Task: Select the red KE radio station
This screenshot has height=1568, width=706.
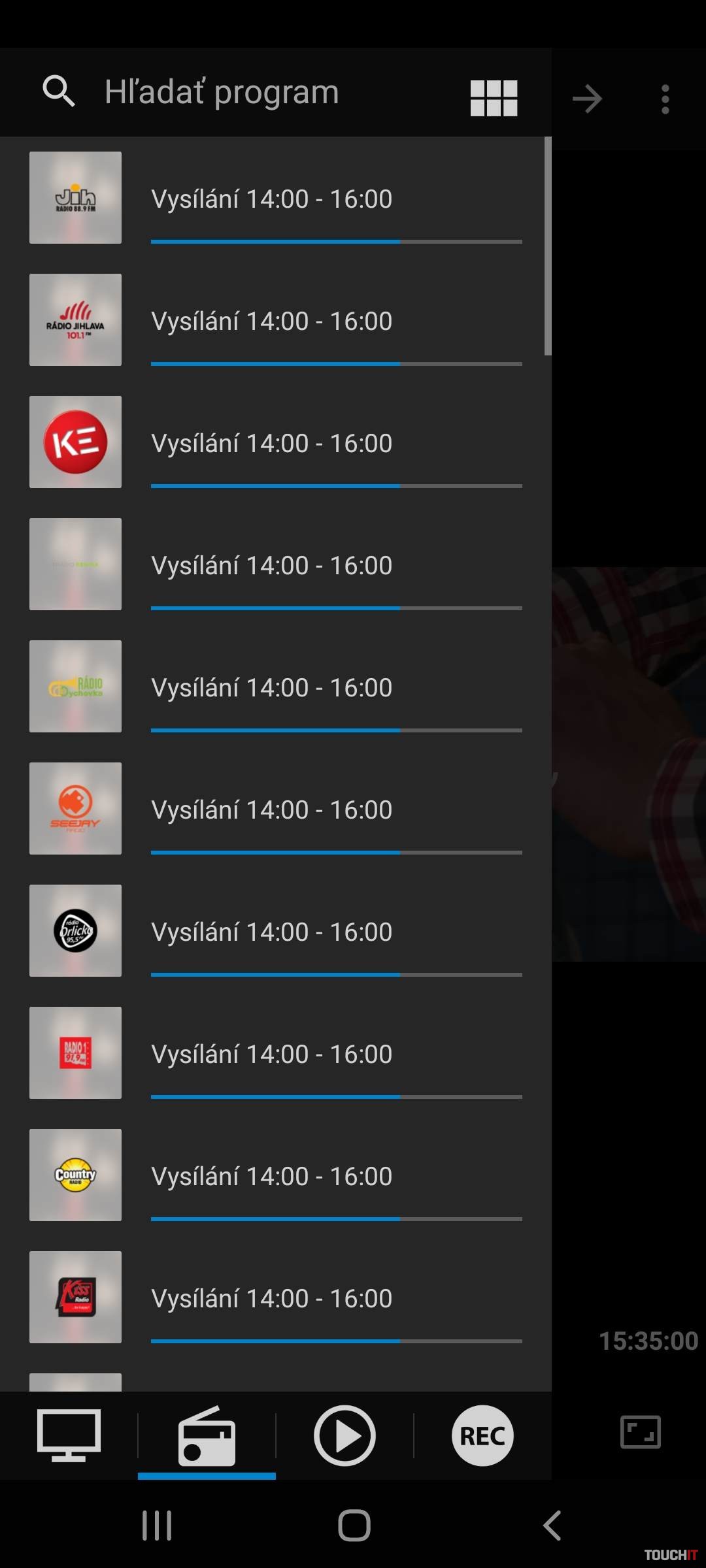Action: pos(75,442)
